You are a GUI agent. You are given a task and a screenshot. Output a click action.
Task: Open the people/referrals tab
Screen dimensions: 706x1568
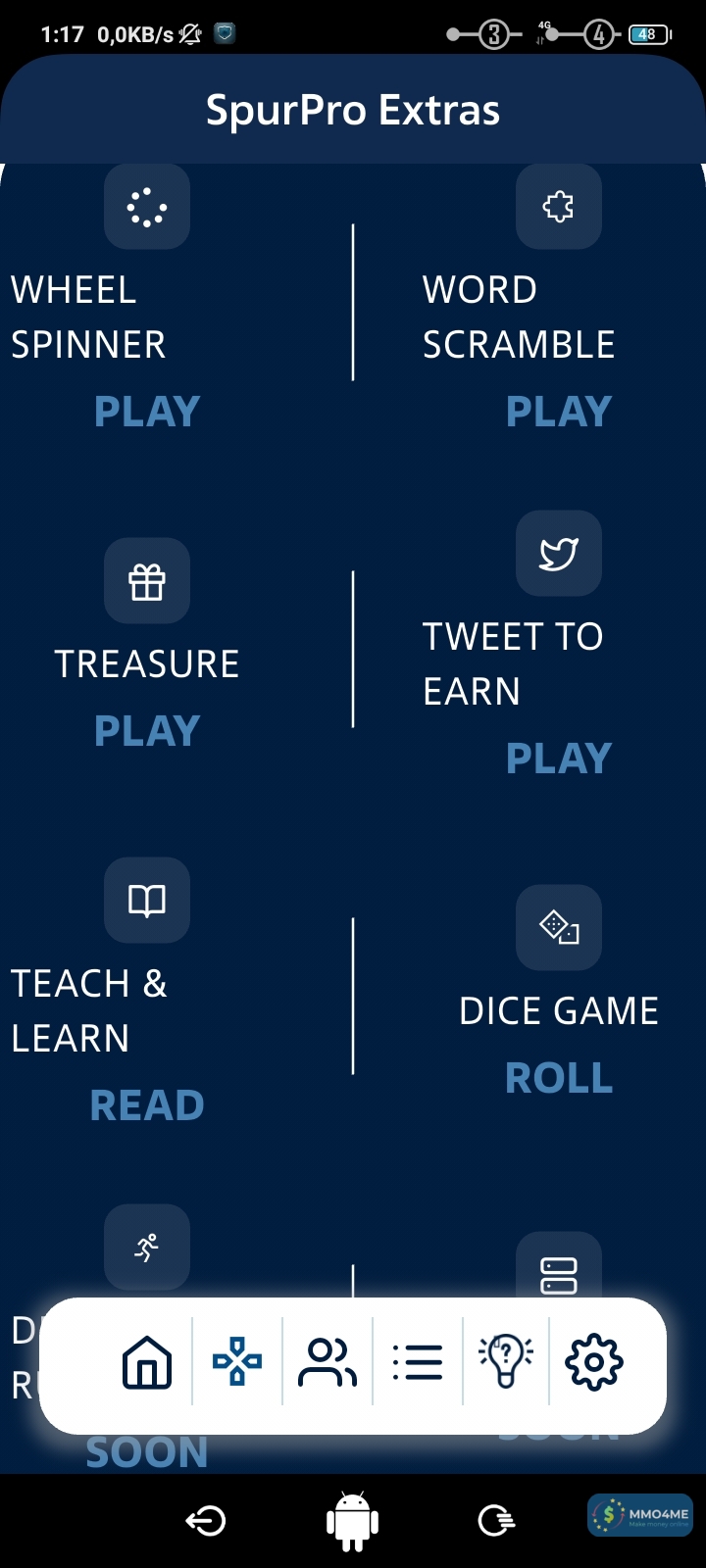coord(328,1362)
